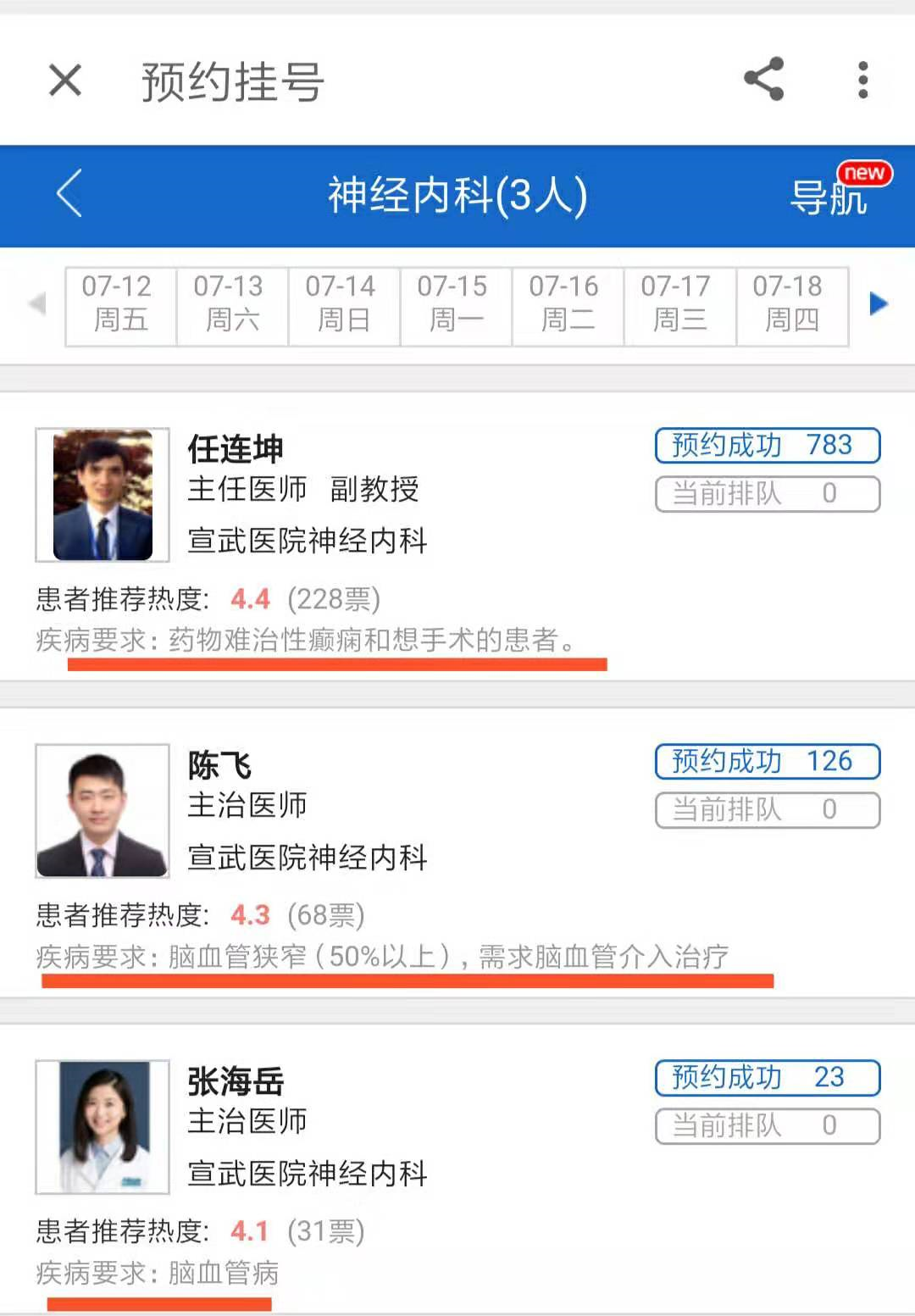This screenshot has width=915, height=1316.
Task: Choose 07-18 周四
Action: click(791, 305)
